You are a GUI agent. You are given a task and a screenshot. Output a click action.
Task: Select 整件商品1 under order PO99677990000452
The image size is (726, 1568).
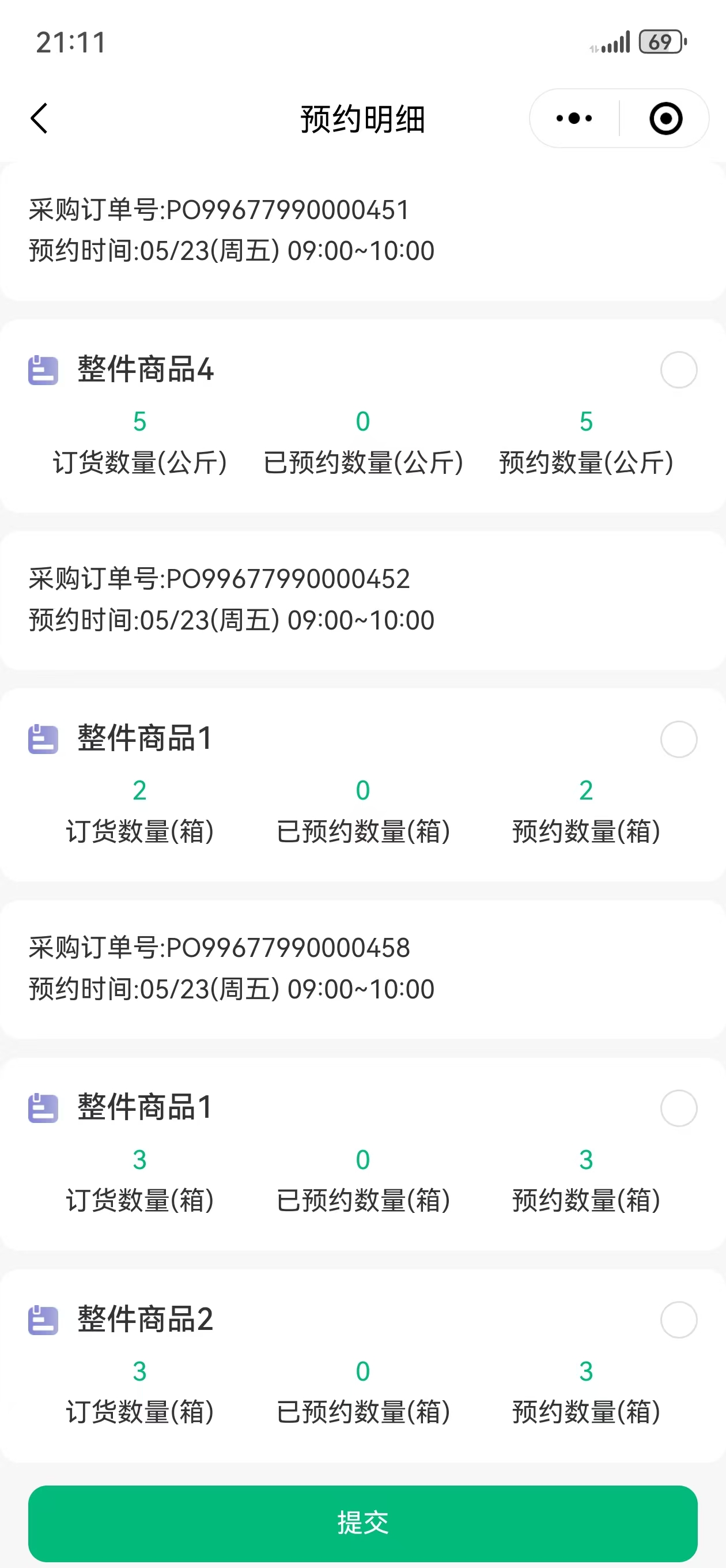(x=679, y=739)
